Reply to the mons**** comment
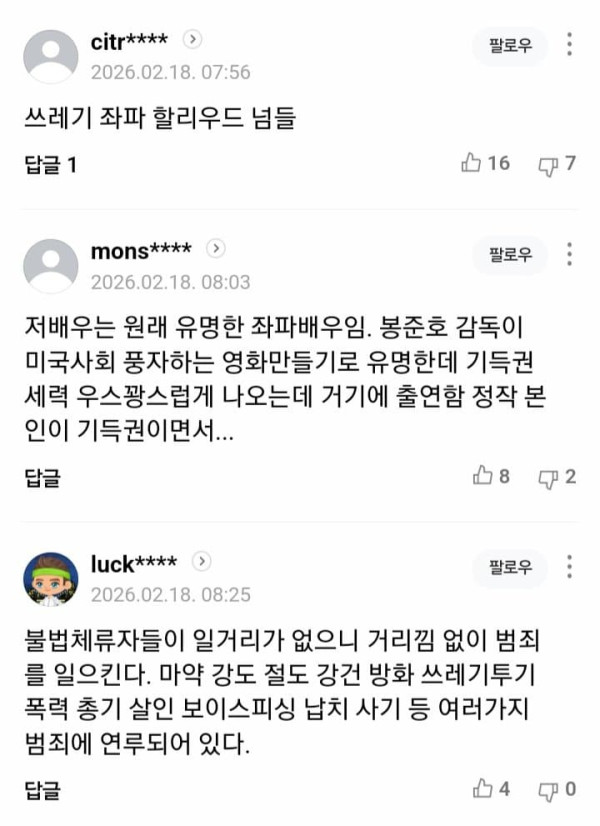The width and height of the screenshot is (600, 826). tap(42, 478)
